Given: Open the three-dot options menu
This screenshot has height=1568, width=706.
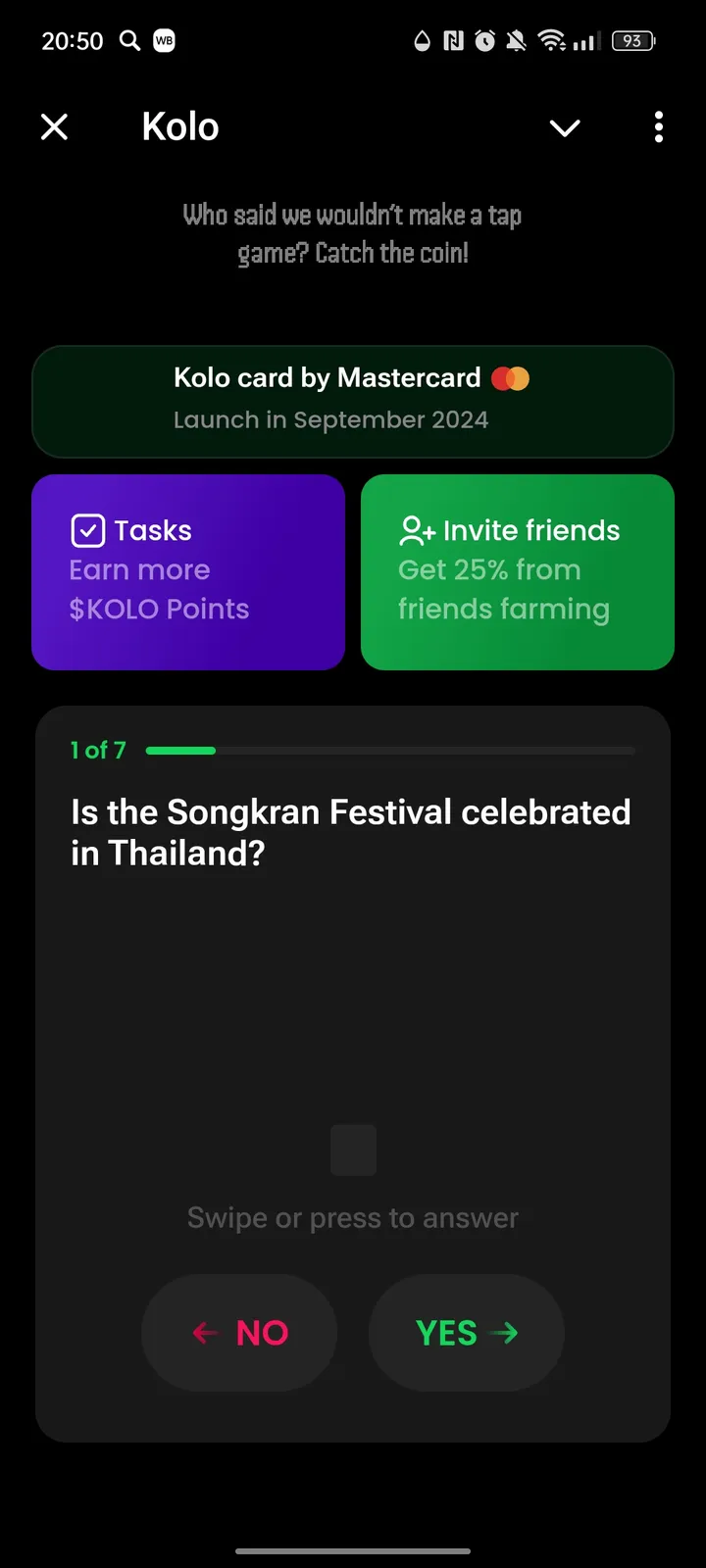Looking at the screenshot, I should pos(658,127).
